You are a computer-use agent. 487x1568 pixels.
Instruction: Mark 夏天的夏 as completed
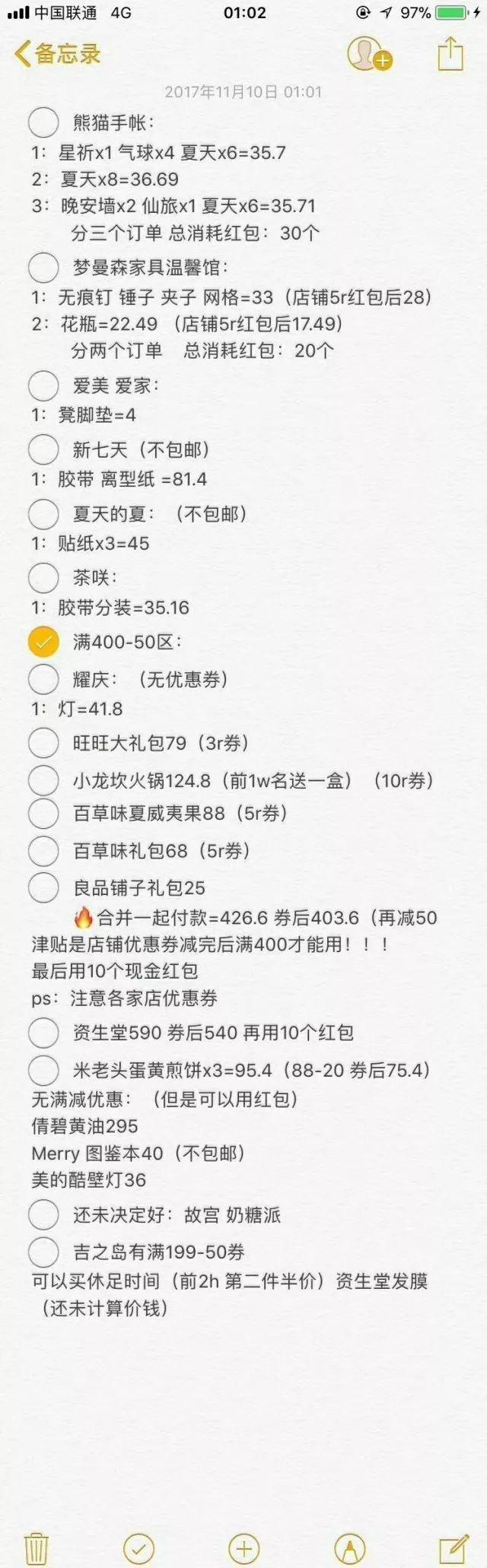coord(43,514)
